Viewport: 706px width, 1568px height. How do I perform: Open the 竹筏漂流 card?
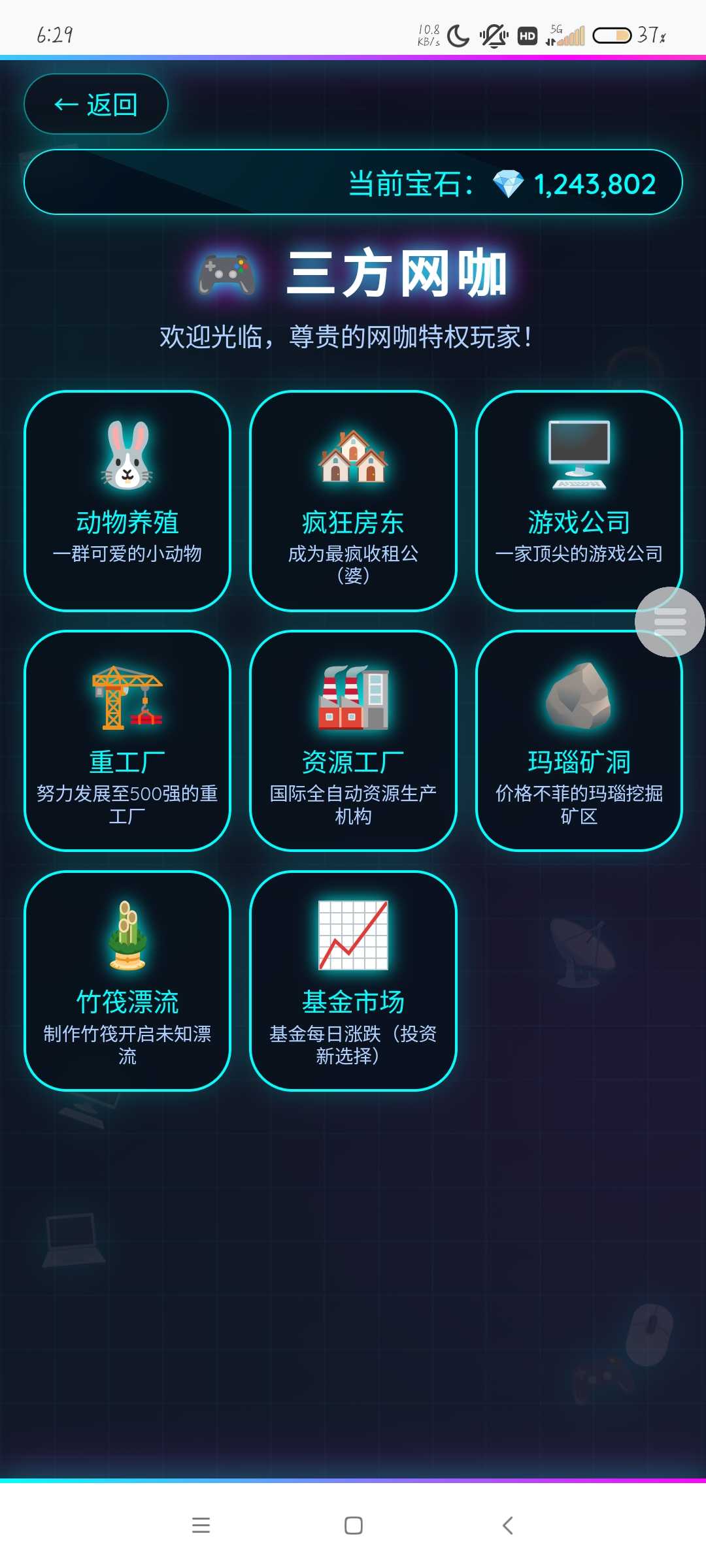[x=127, y=981]
